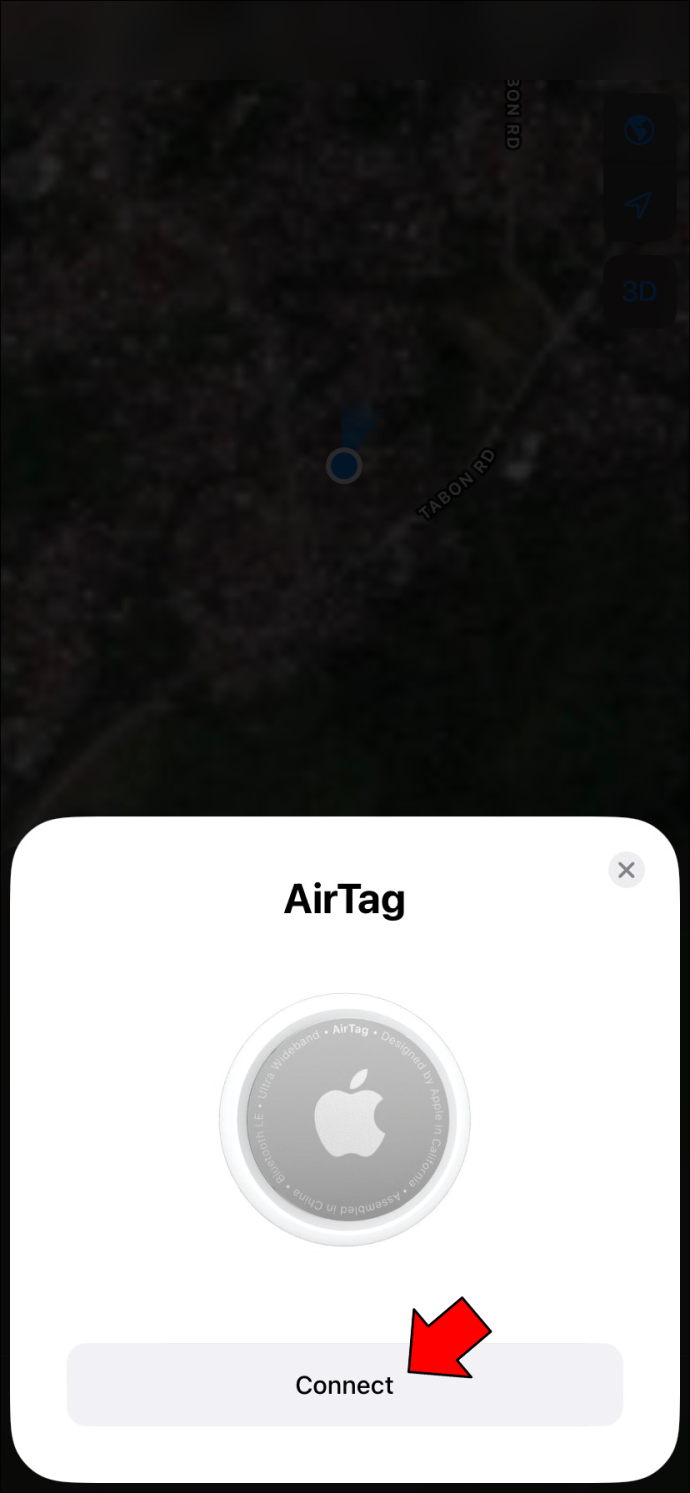
Task: Dismiss the AirTag setup card
Action: coord(626,870)
